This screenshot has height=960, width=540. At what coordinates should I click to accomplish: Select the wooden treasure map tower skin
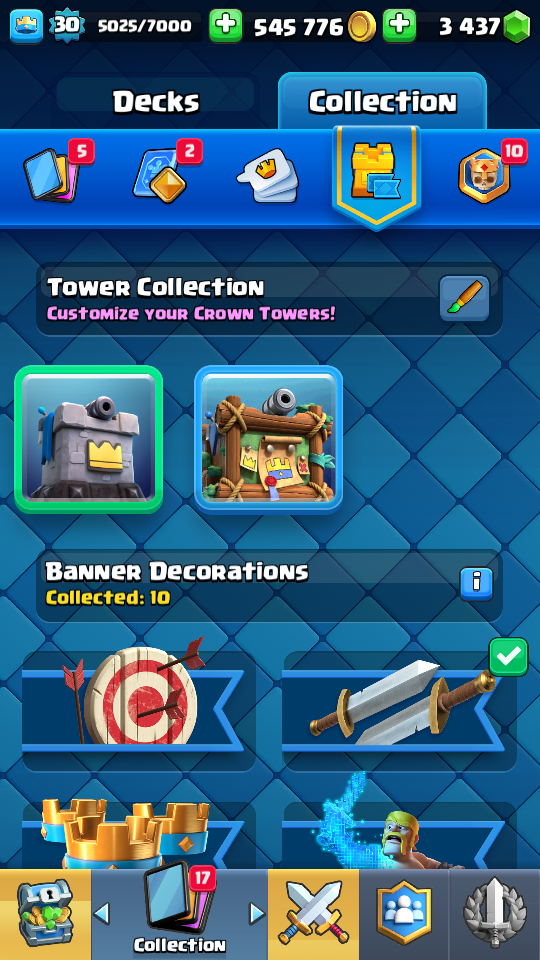point(268,439)
